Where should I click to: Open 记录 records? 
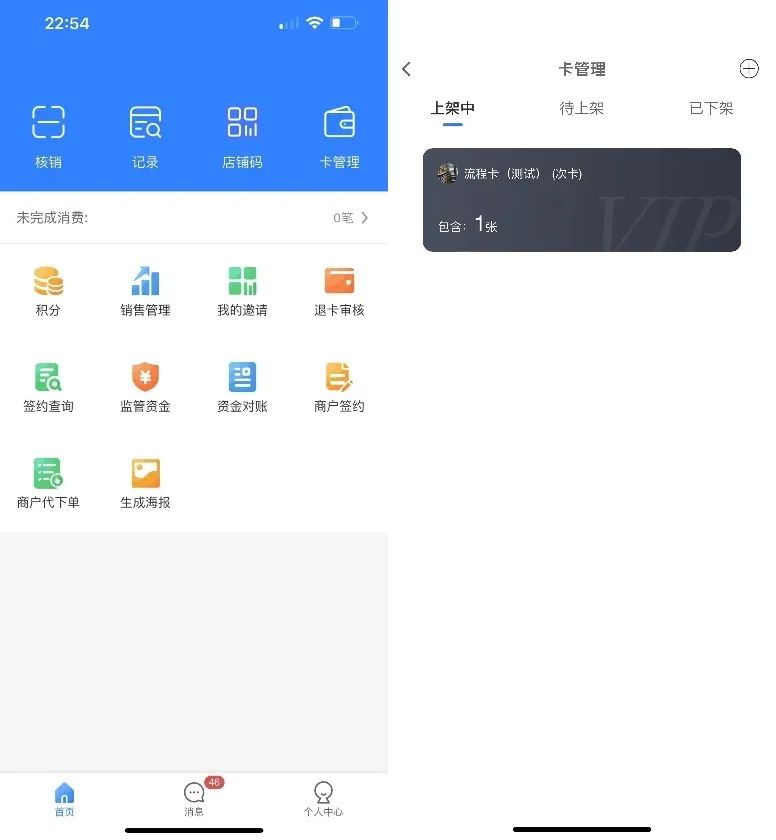click(145, 135)
